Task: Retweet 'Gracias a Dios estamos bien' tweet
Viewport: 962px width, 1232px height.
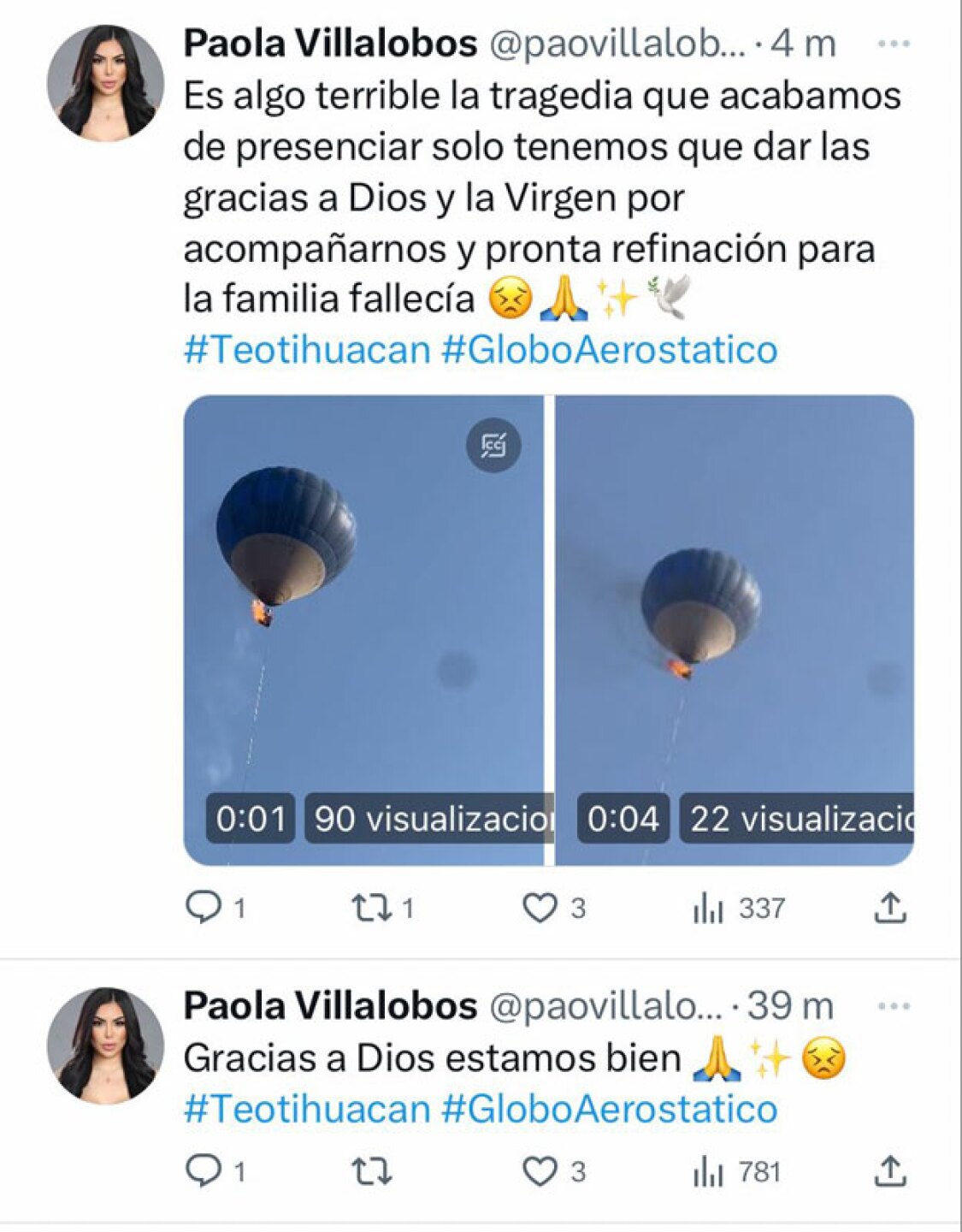Action: point(372,1170)
